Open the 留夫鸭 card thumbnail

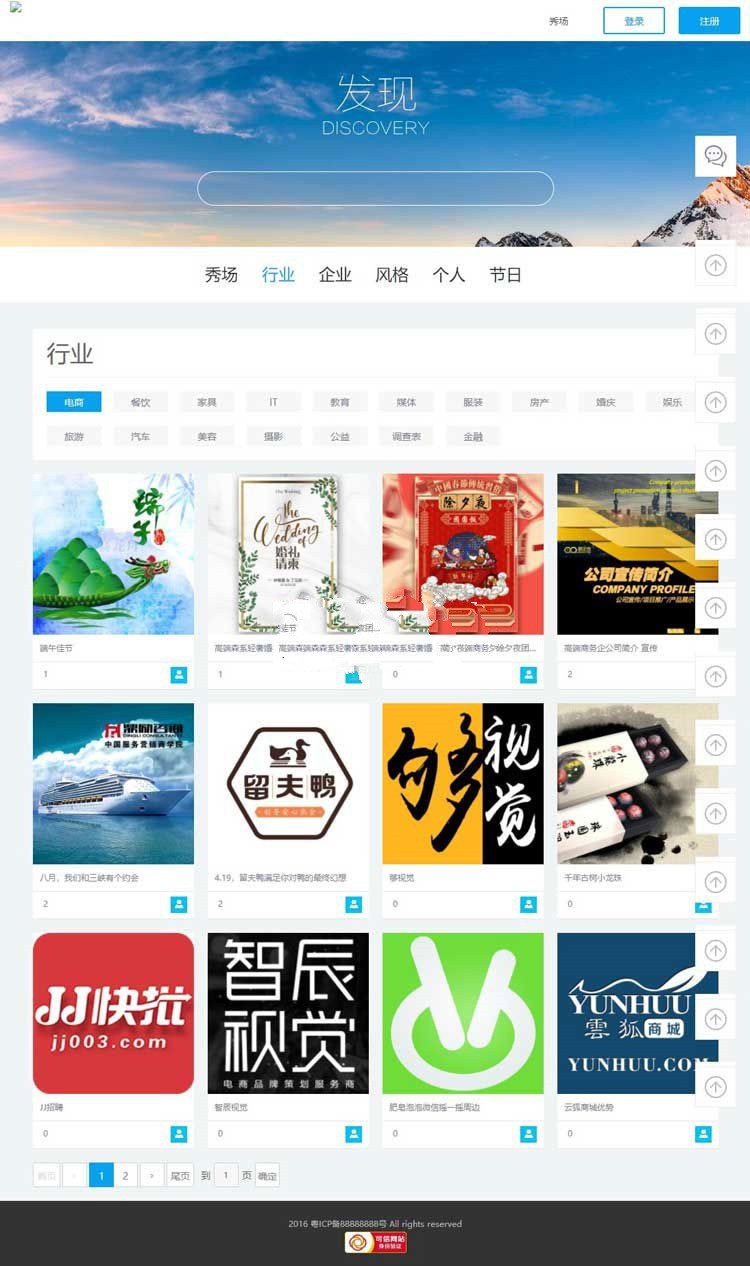pos(287,783)
